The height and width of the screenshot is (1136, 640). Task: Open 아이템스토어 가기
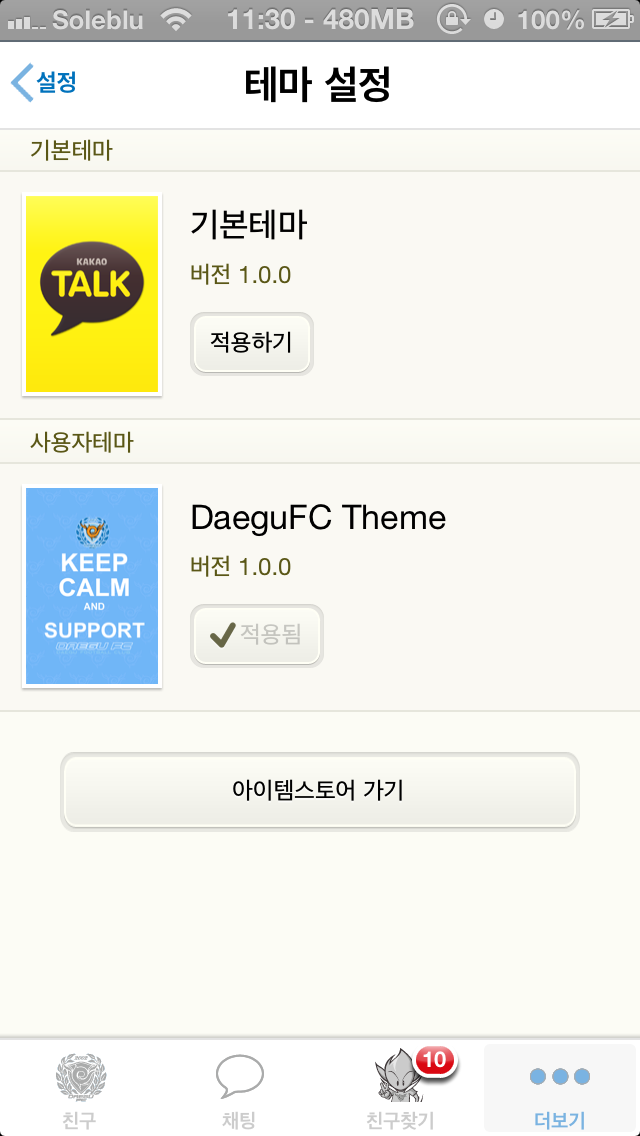pyautogui.click(x=320, y=791)
